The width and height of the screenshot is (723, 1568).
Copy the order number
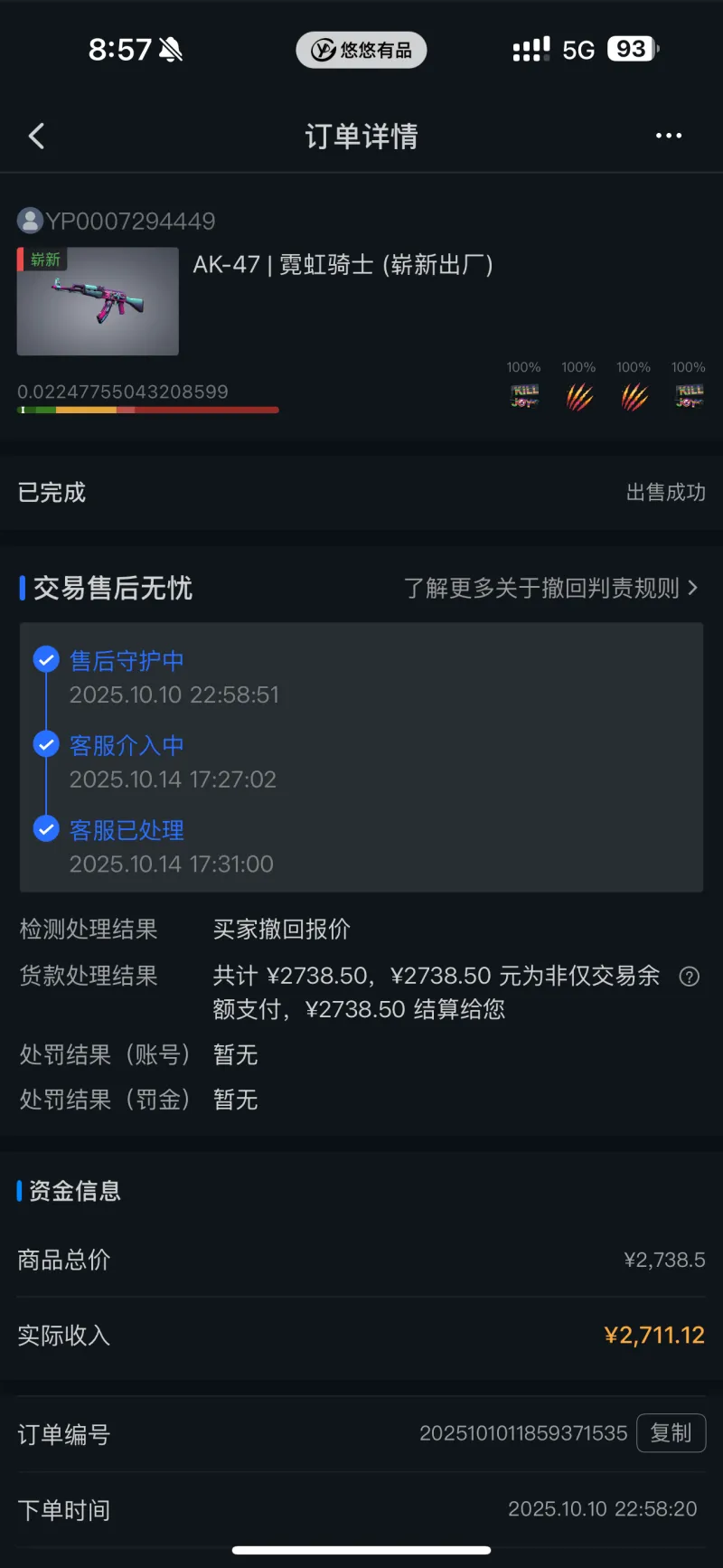click(x=671, y=1433)
